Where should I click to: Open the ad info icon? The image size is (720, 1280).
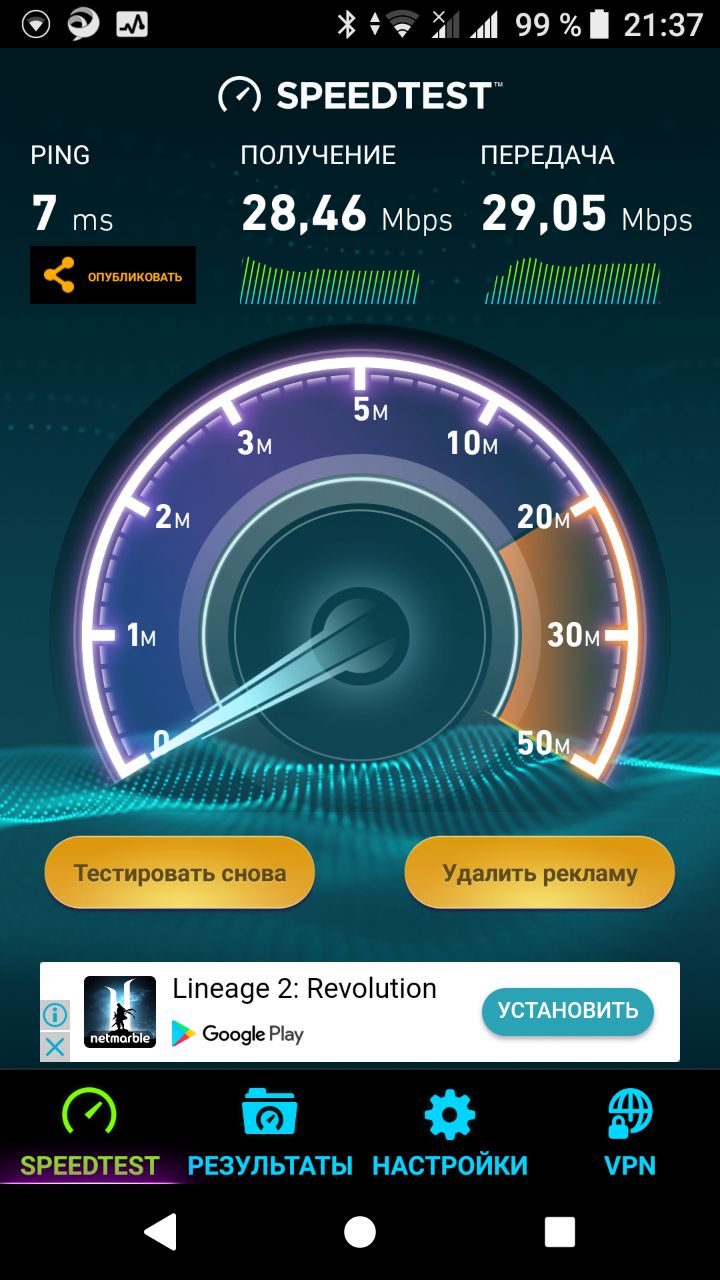[55, 1015]
